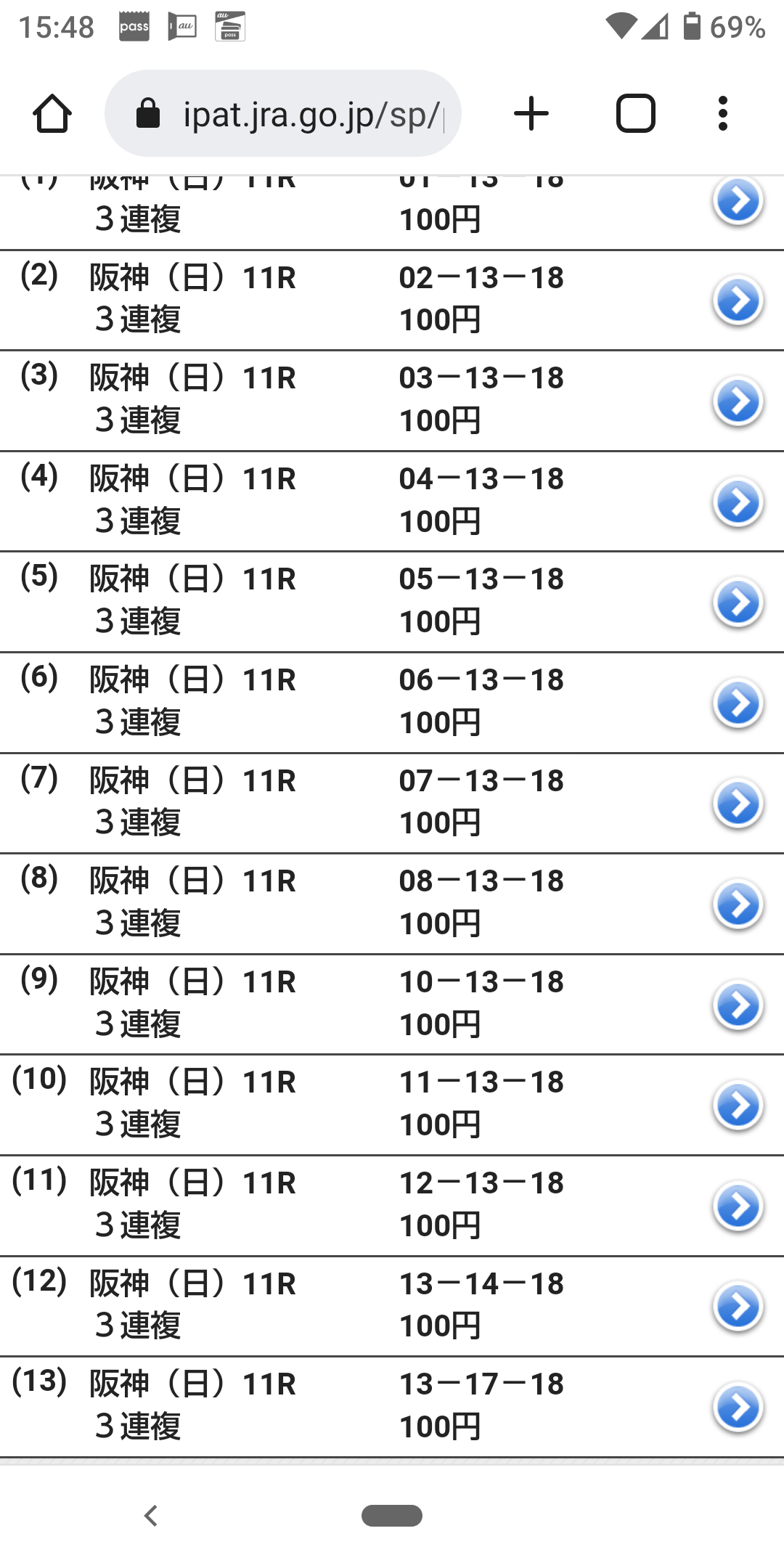The image size is (784, 1568).
Task: View details for bet 03-13-18
Action: coord(738,401)
